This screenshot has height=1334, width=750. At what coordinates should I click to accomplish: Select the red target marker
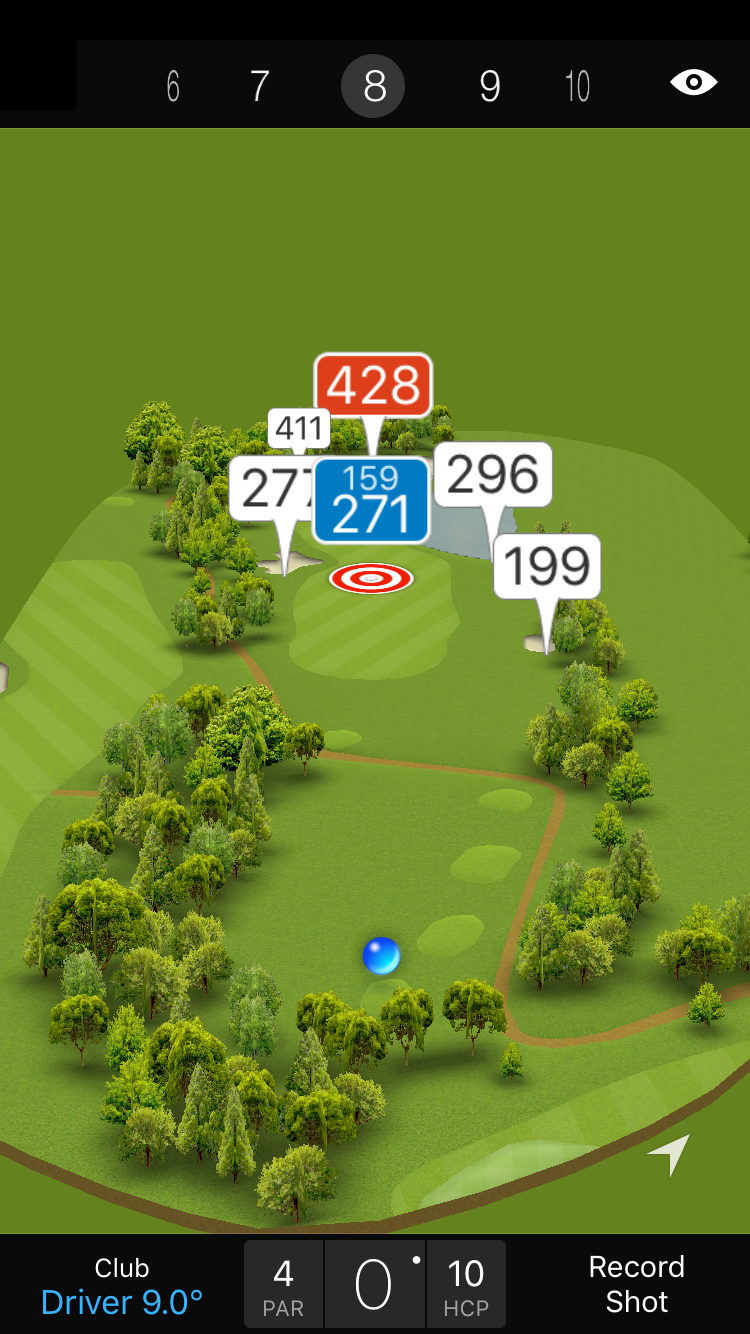click(371, 577)
